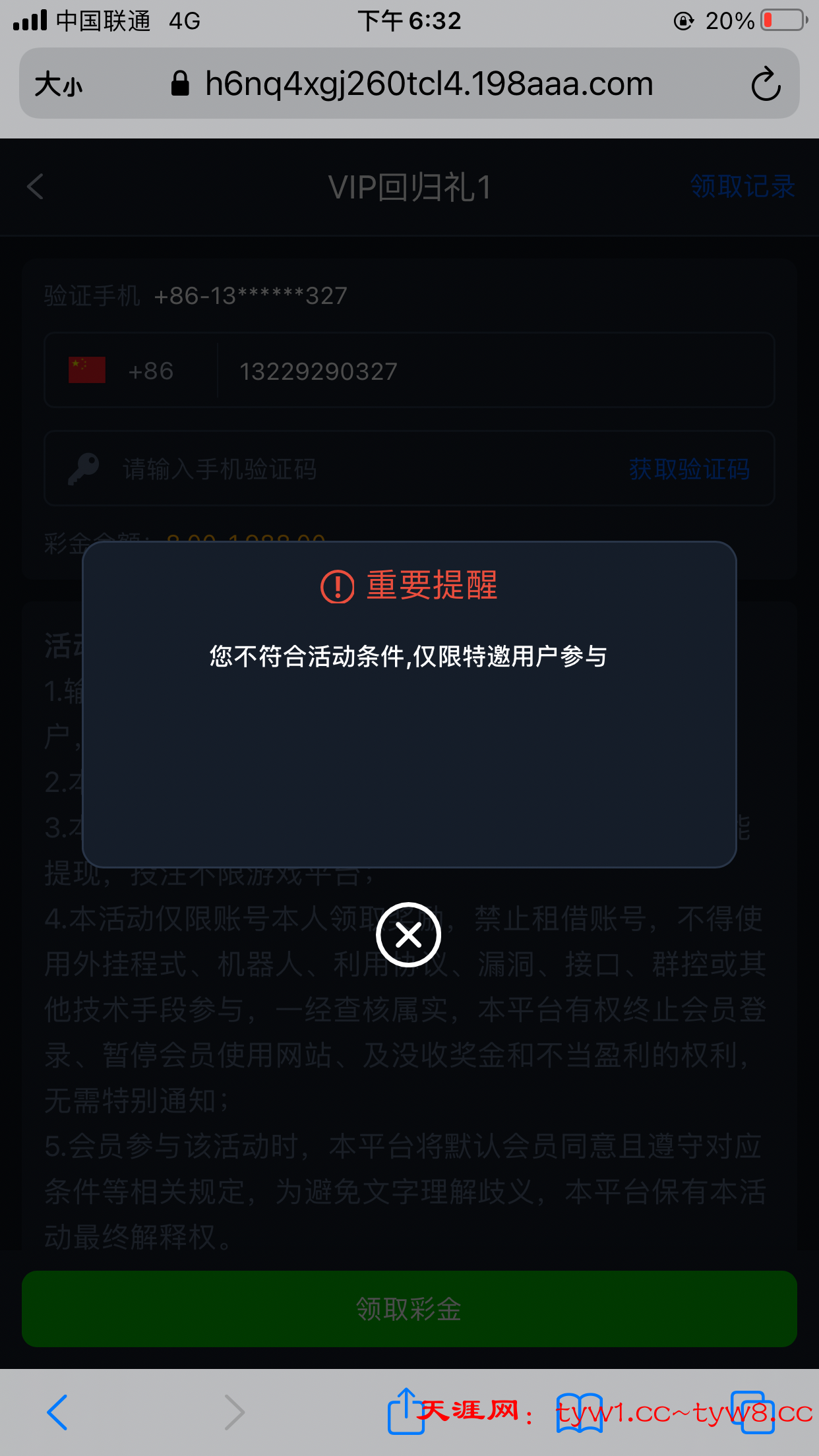Dismiss the 重要提醒 dialog with the X
The height and width of the screenshot is (1456, 819).
[408, 934]
